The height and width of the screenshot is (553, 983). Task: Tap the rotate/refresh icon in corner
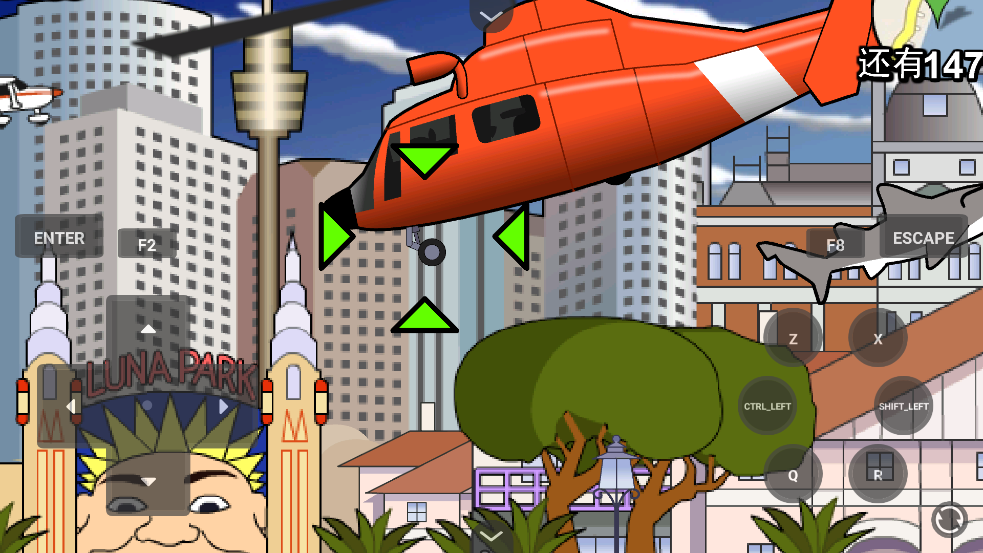click(x=948, y=519)
